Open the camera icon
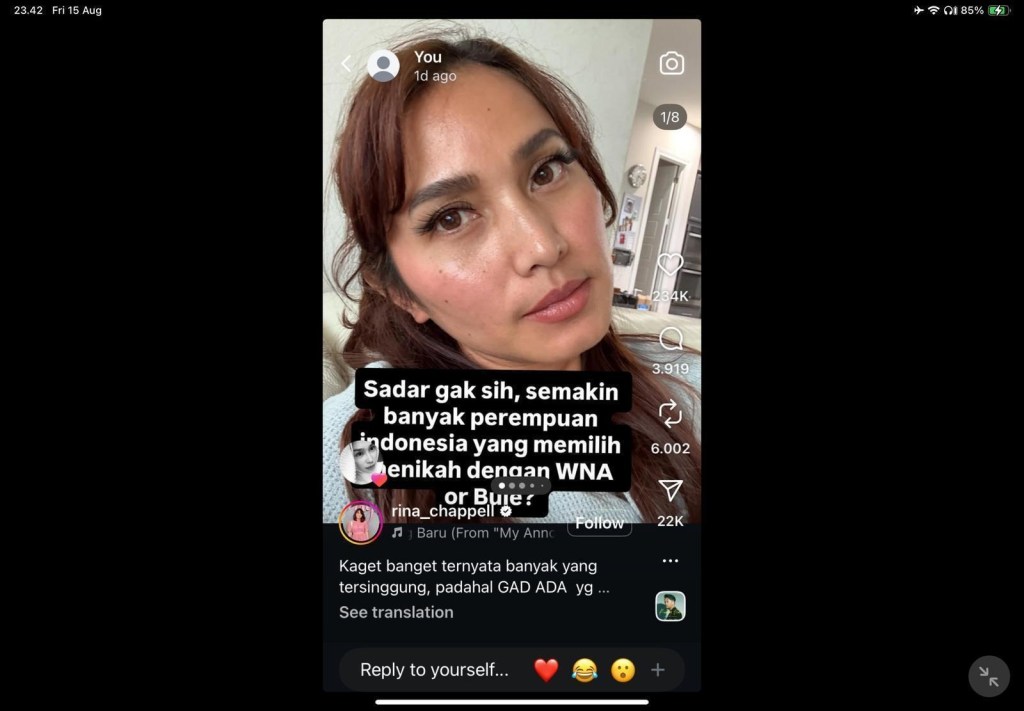This screenshot has width=1024, height=711. (x=672, y=64)
